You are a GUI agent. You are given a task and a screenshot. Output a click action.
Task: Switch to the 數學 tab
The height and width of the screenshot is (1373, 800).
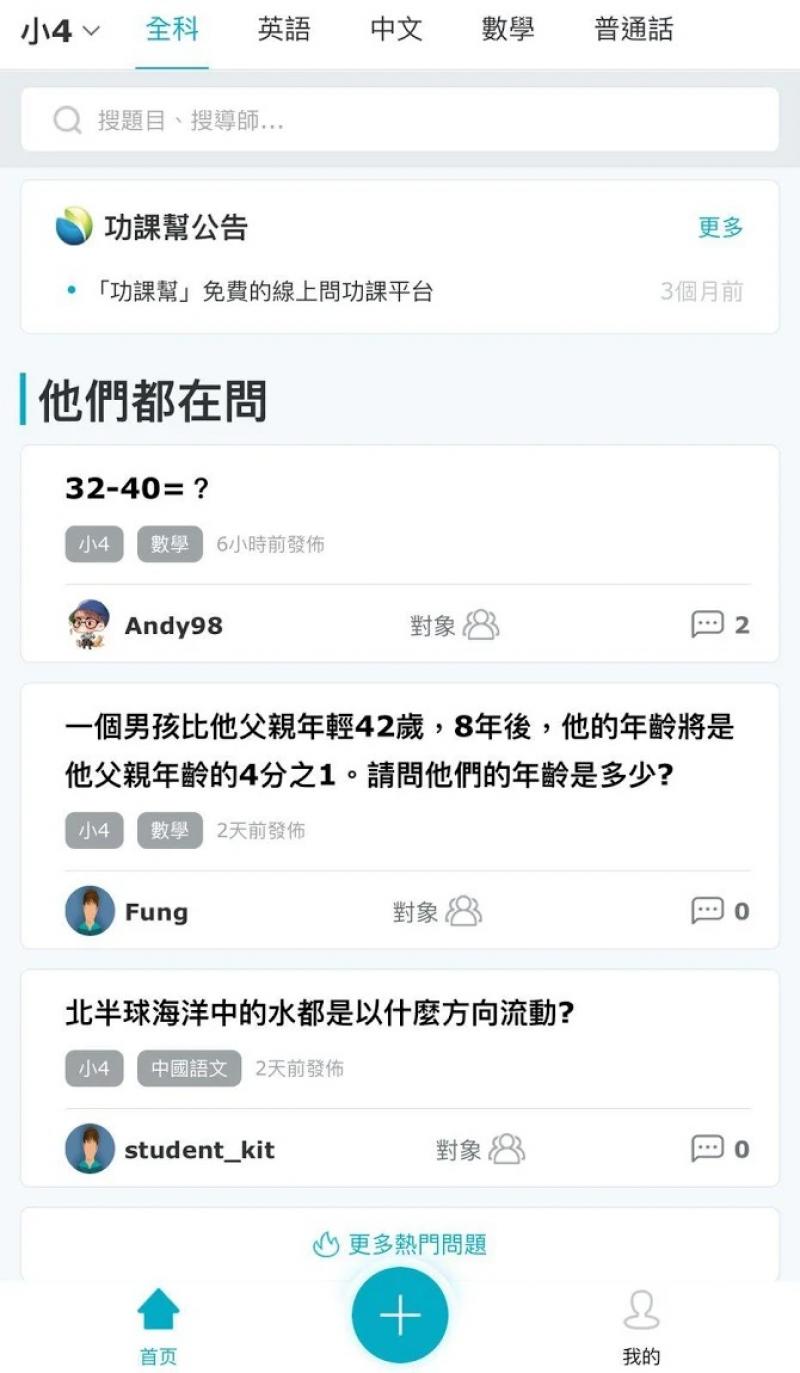508,30
